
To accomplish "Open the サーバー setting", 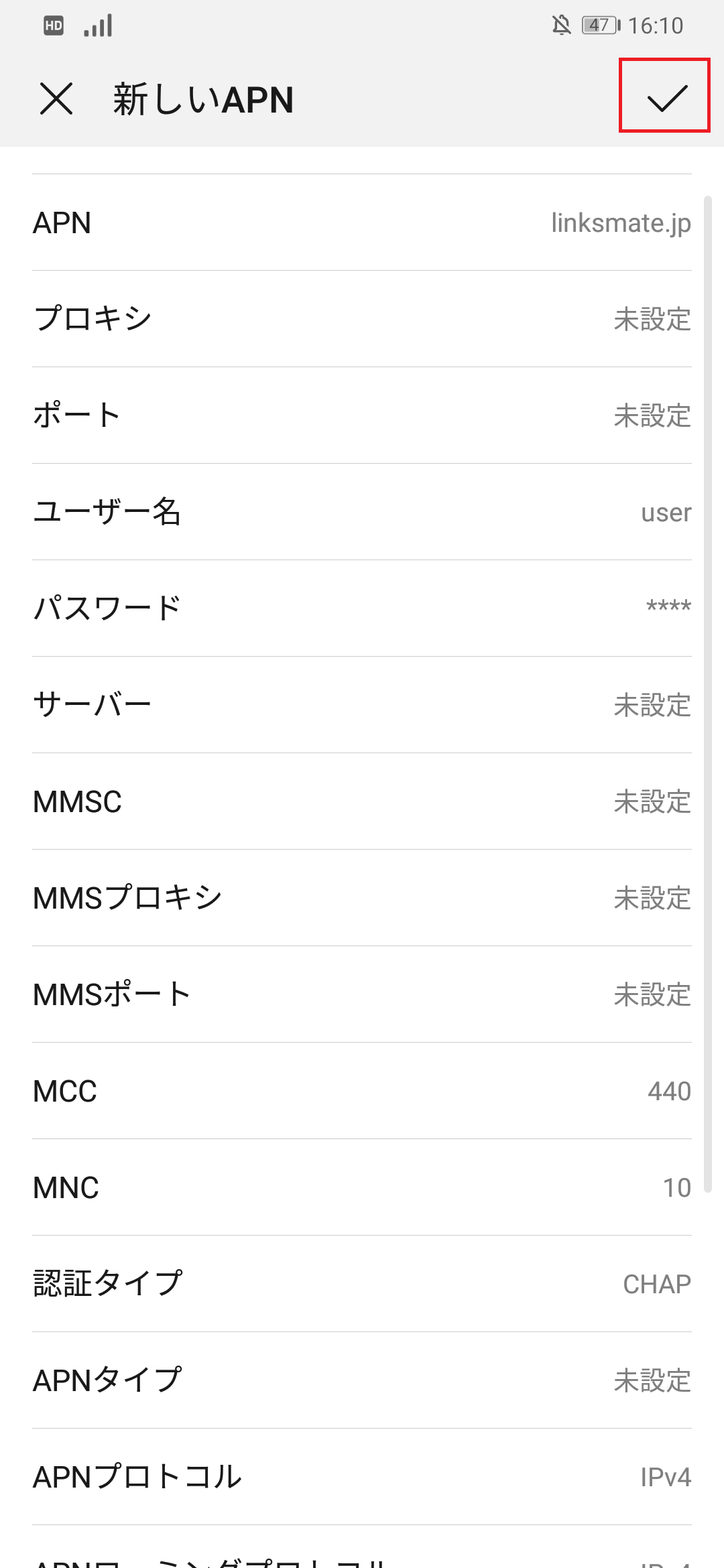I will 362,704.
